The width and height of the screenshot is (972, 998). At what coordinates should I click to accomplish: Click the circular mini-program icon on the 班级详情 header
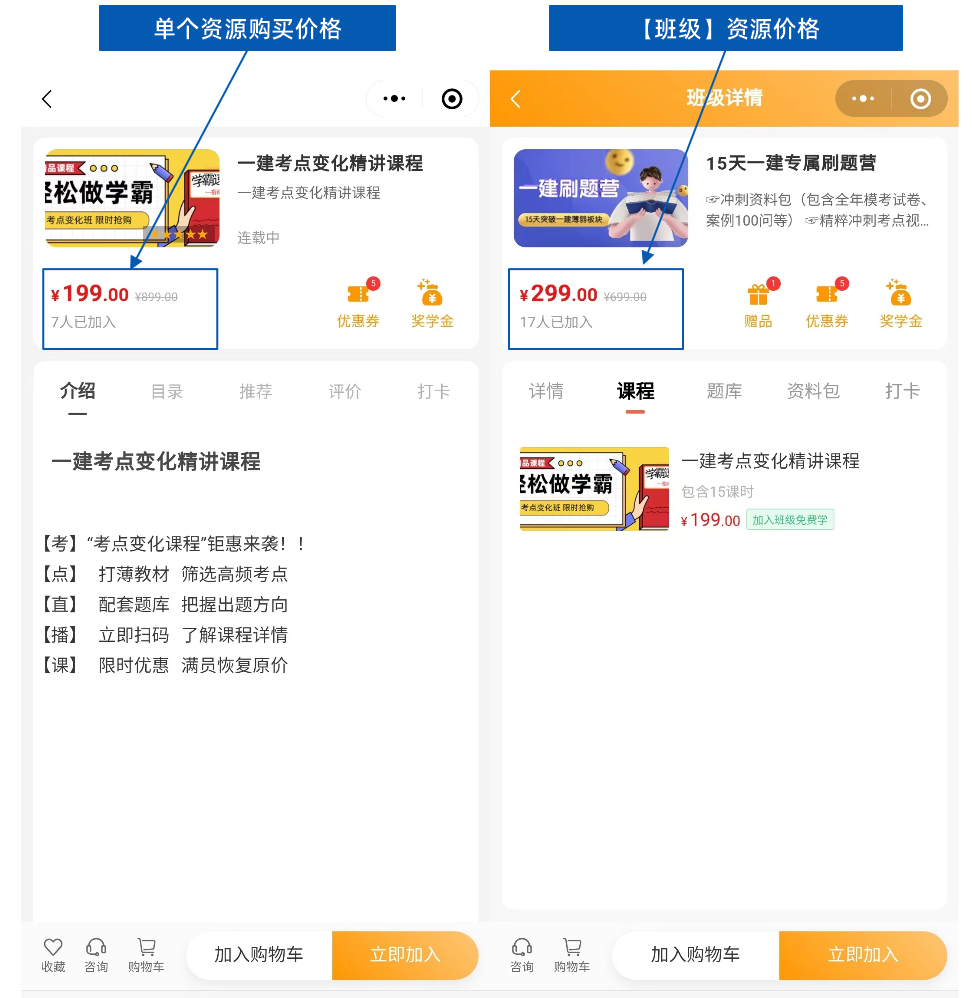point(919,99)
